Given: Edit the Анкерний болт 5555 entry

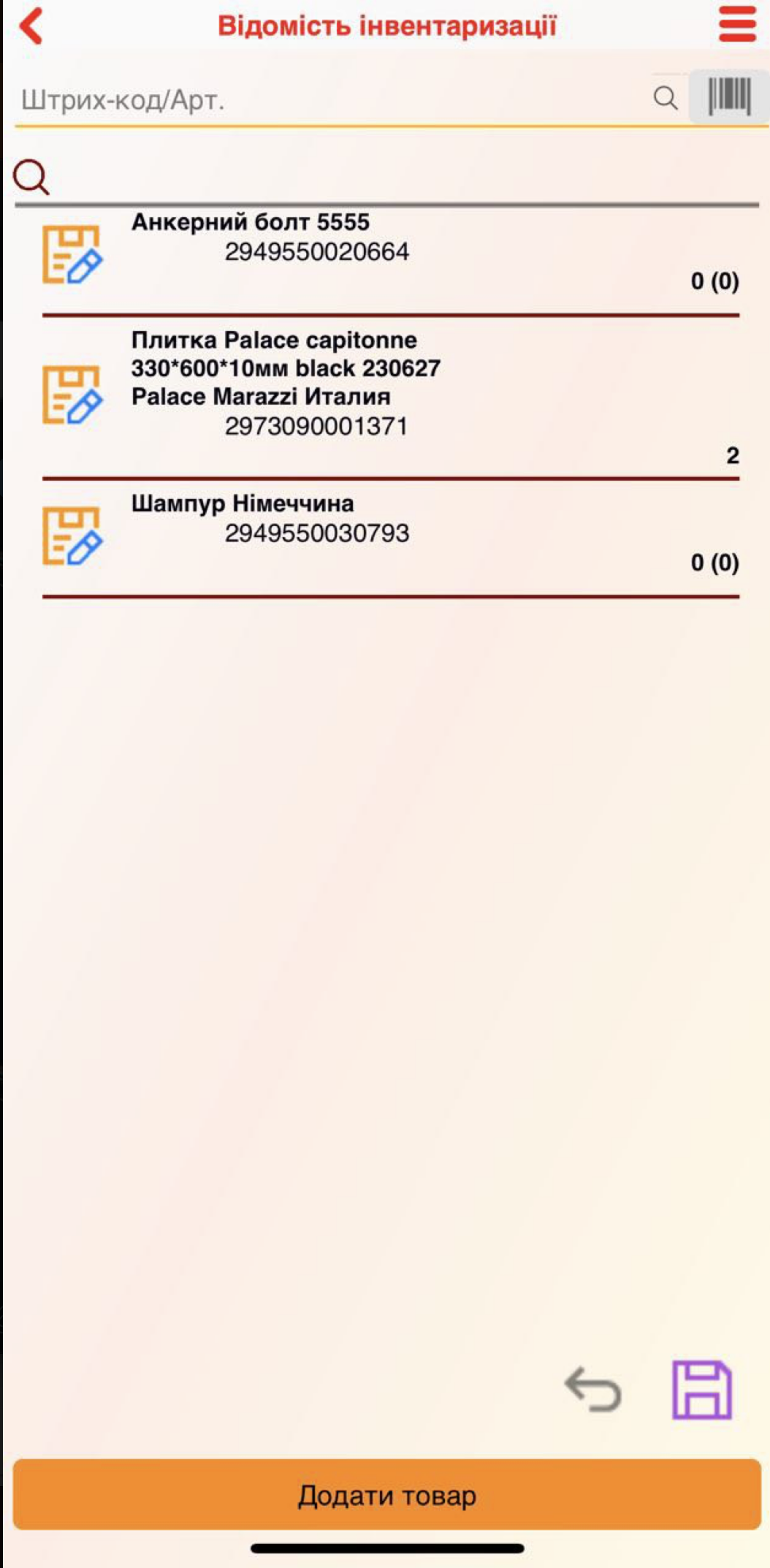Looking at the screenshot, I should (72, 254).
